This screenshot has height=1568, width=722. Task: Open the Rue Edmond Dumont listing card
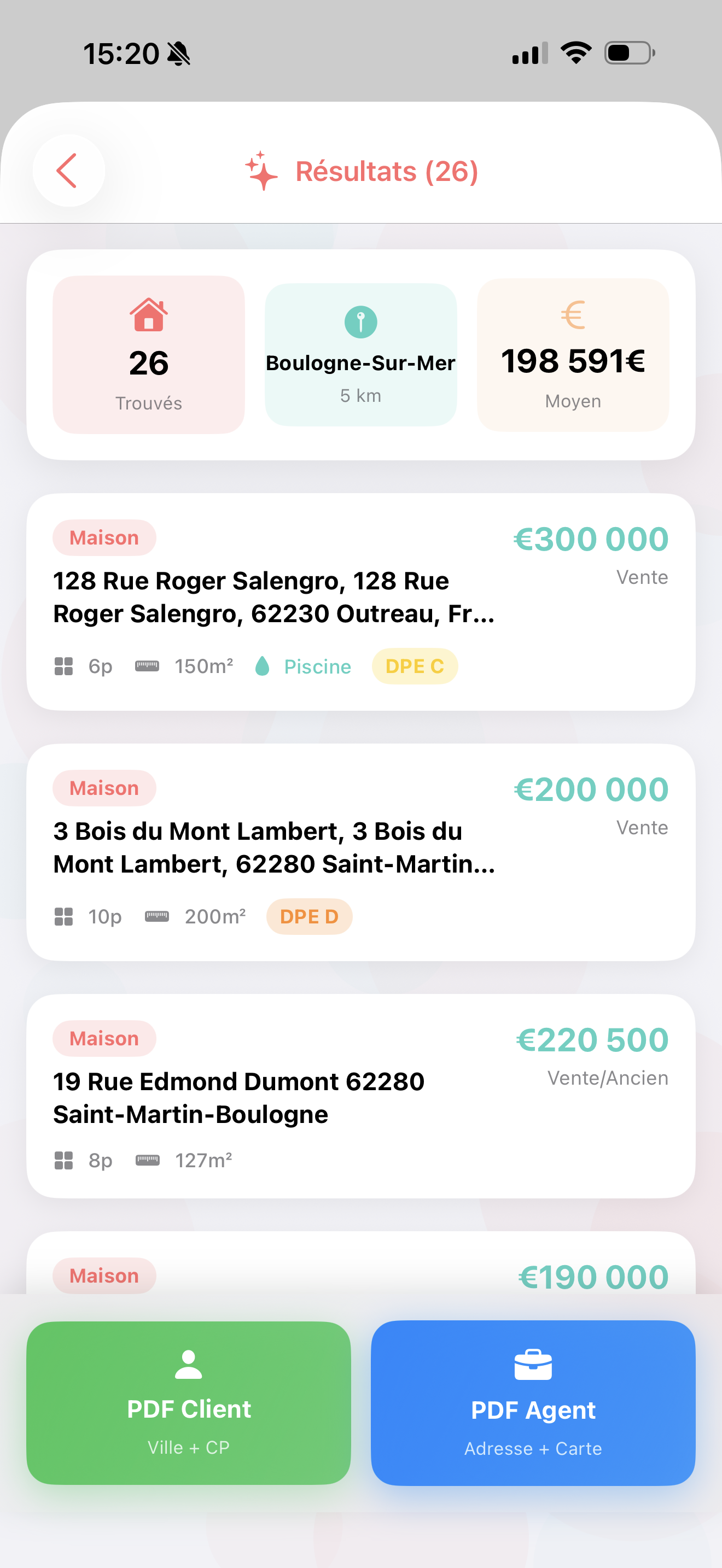click(x=360, y=1097)
